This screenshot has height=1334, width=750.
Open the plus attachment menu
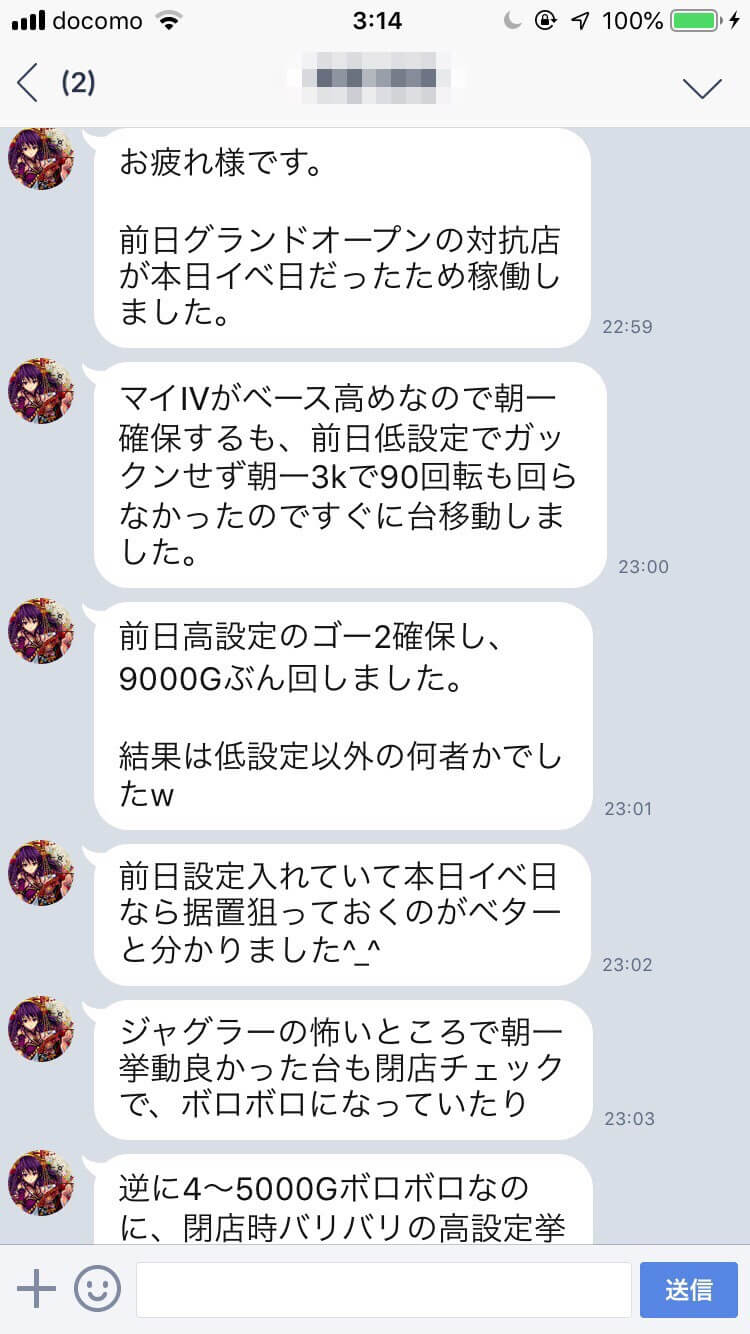pyautogui.click(x=37, y=1289)
